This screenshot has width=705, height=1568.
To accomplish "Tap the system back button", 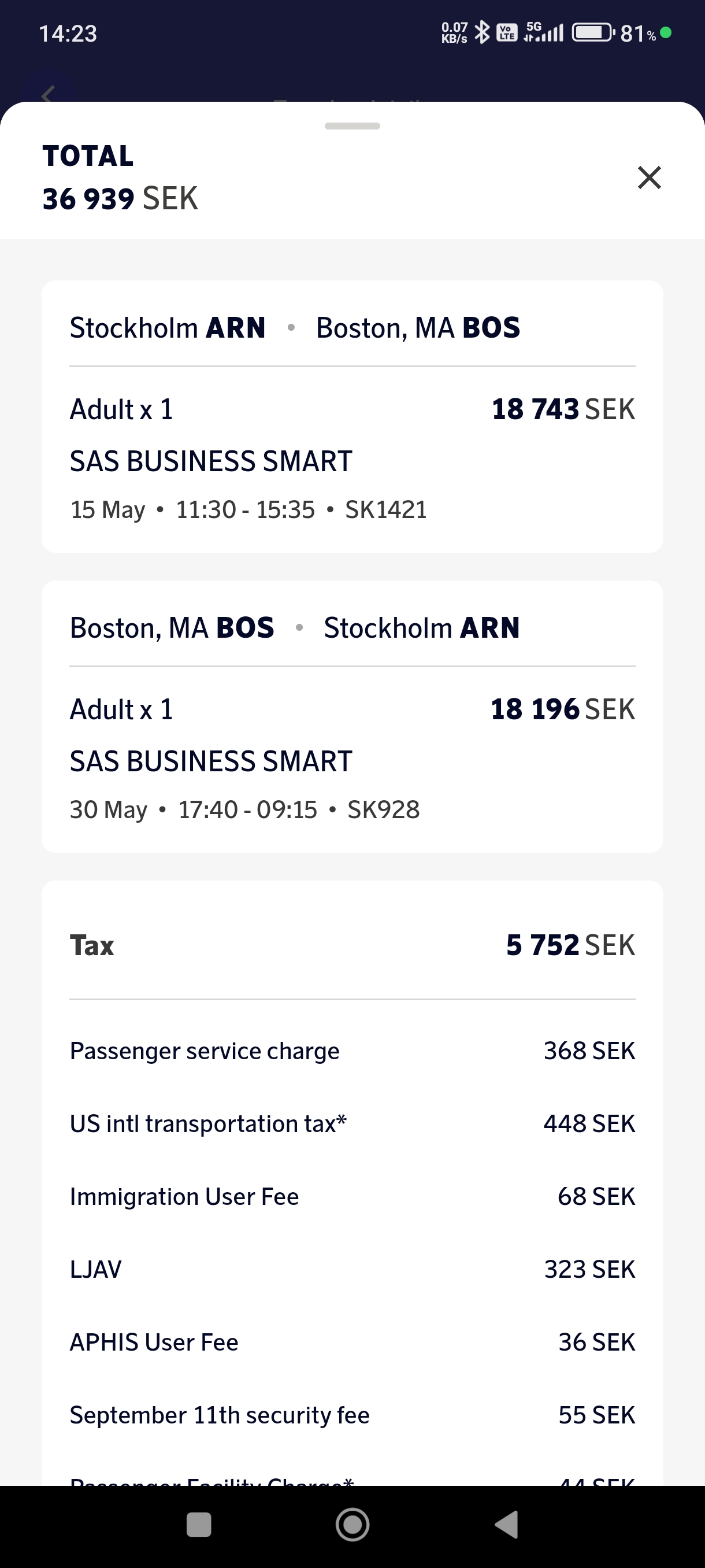I will (507, 1525).
